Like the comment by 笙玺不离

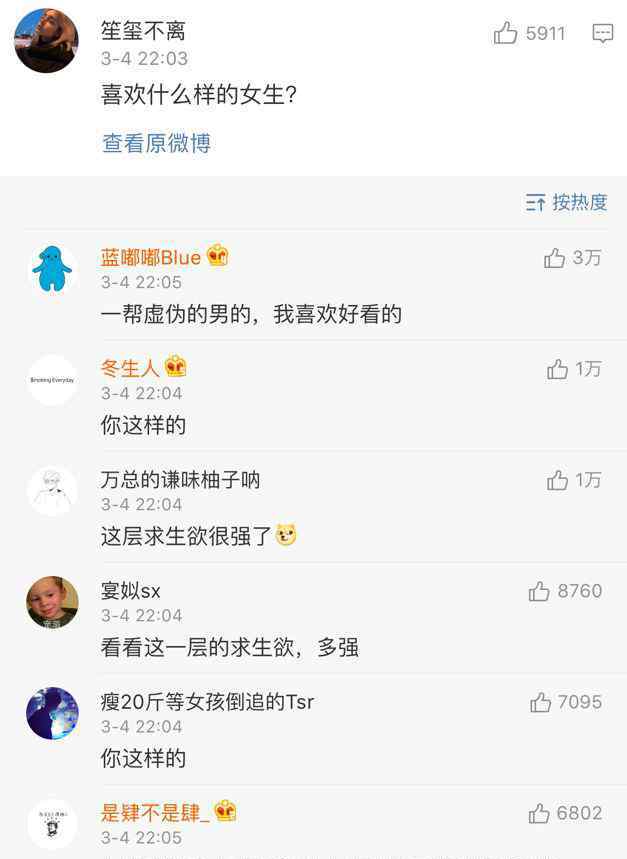[x=506, y=34]
